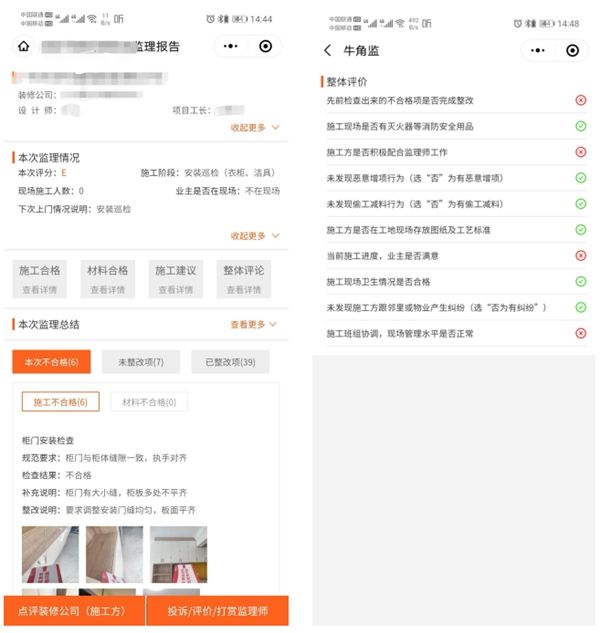Close the 牛角监 mini program
600x633 pixels.
(x=572, y=51)
